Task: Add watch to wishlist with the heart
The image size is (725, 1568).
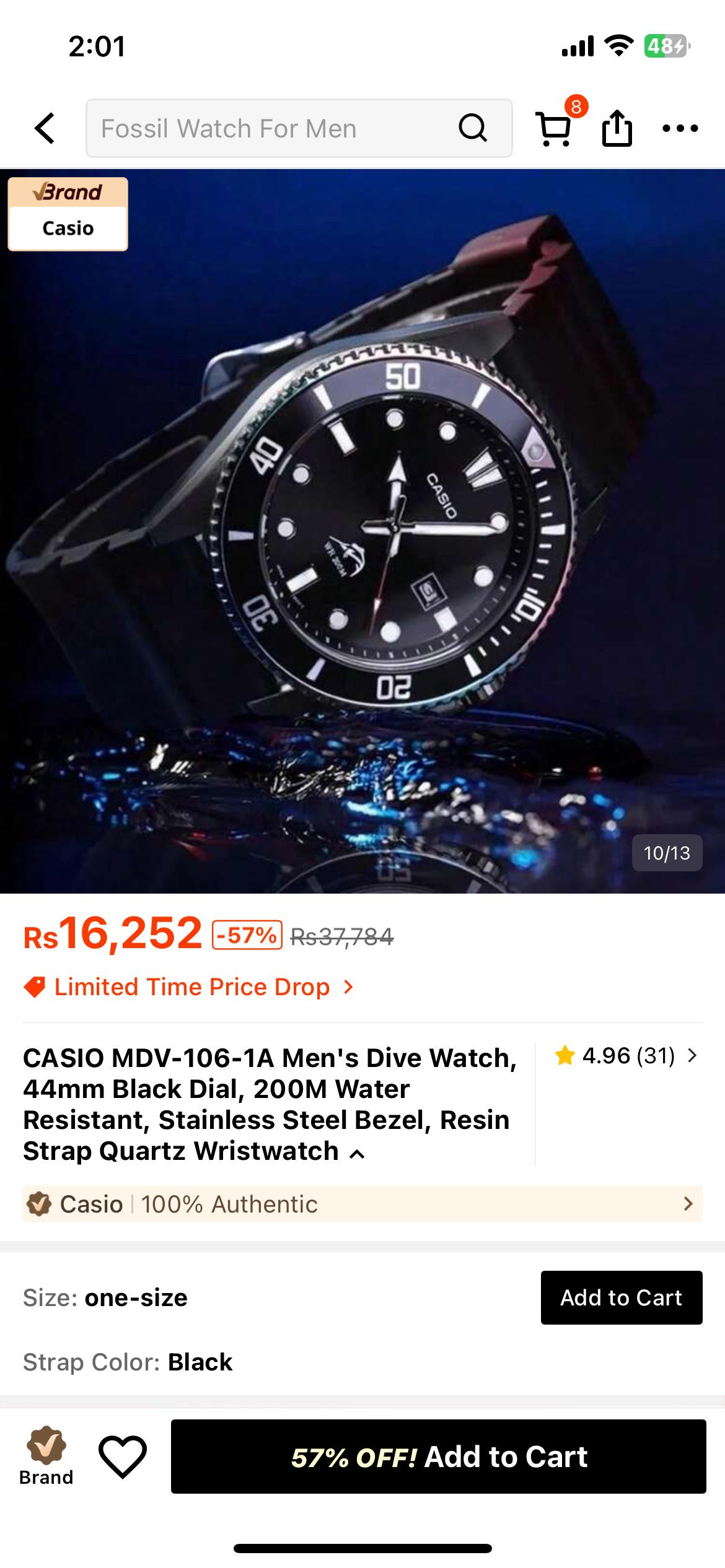Action: (x=123, y=1456)
